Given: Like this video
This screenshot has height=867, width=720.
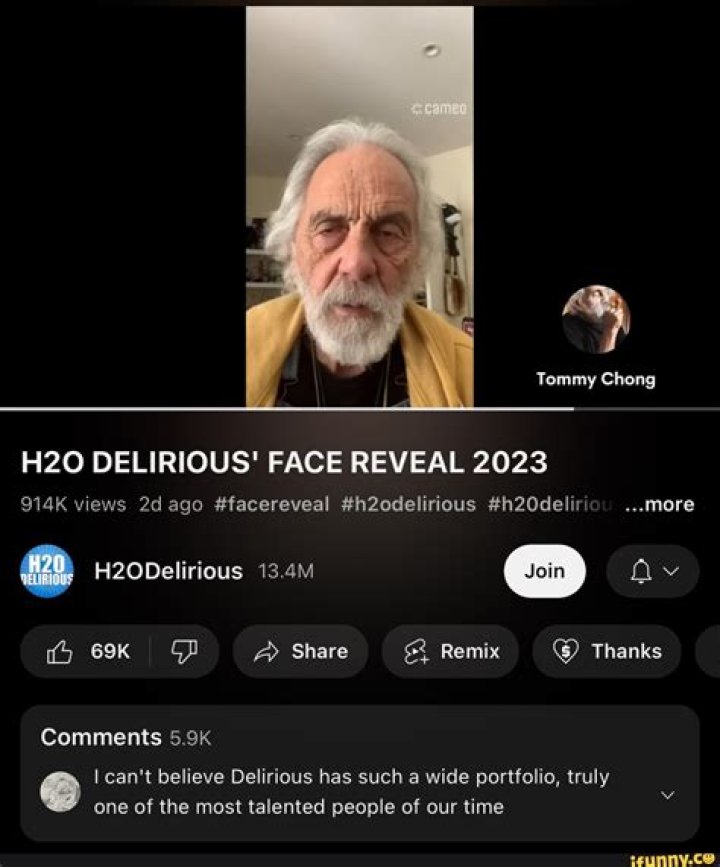Looking at the screenshot, I should coord(88,651).
